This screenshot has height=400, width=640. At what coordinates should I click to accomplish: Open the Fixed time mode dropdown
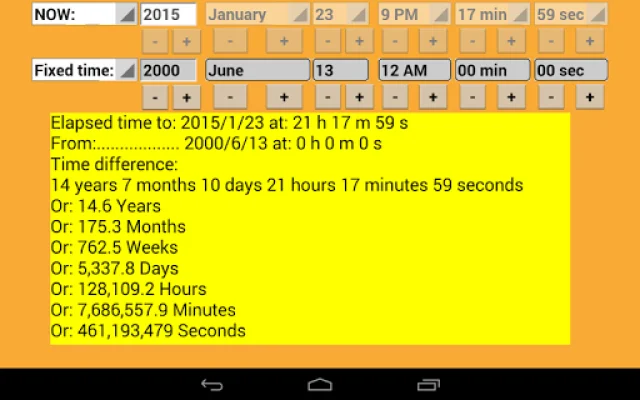pyautogui.click(x=84, y=71)
